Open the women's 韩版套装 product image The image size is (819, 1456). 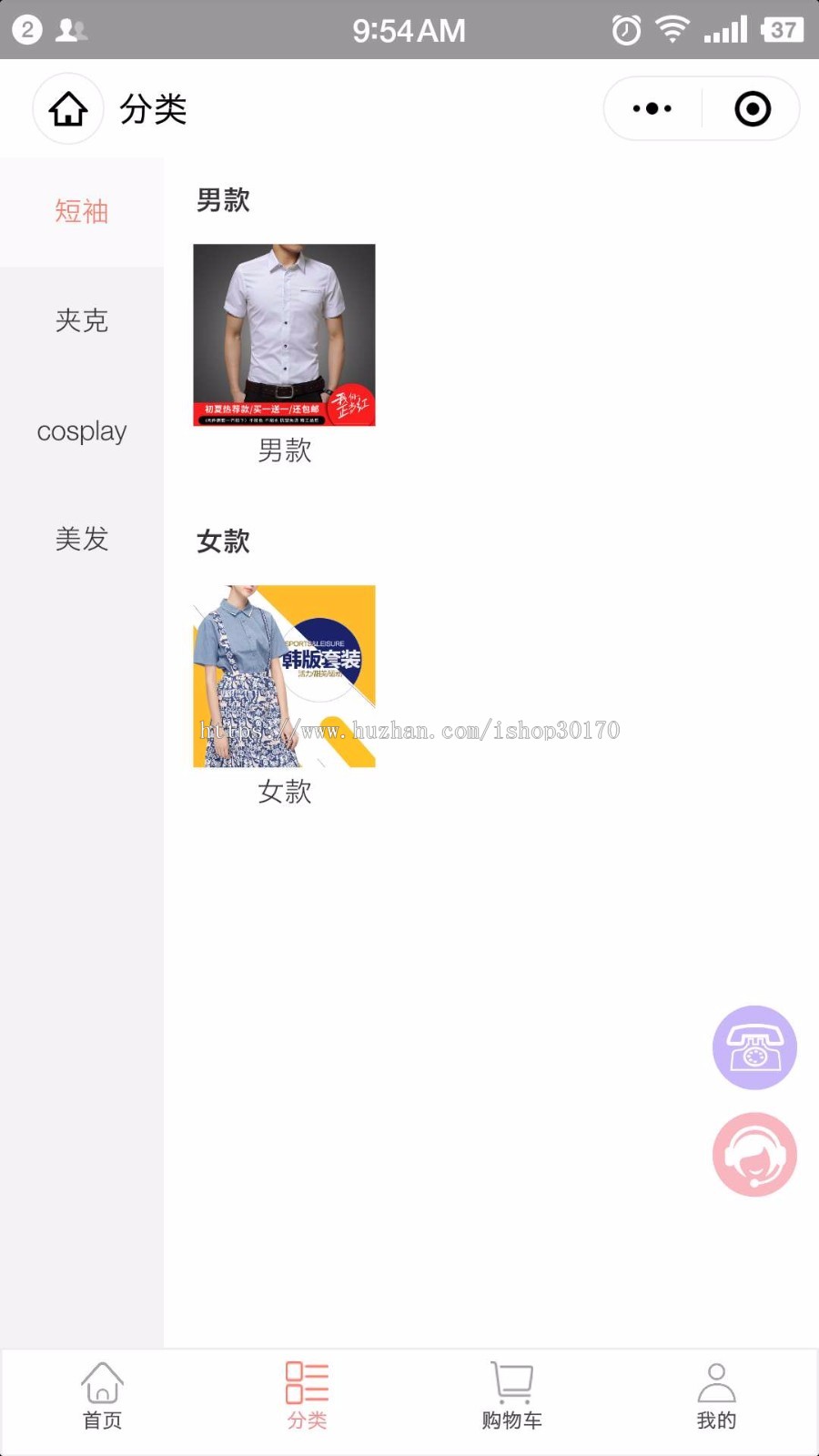tap(283, 675)
